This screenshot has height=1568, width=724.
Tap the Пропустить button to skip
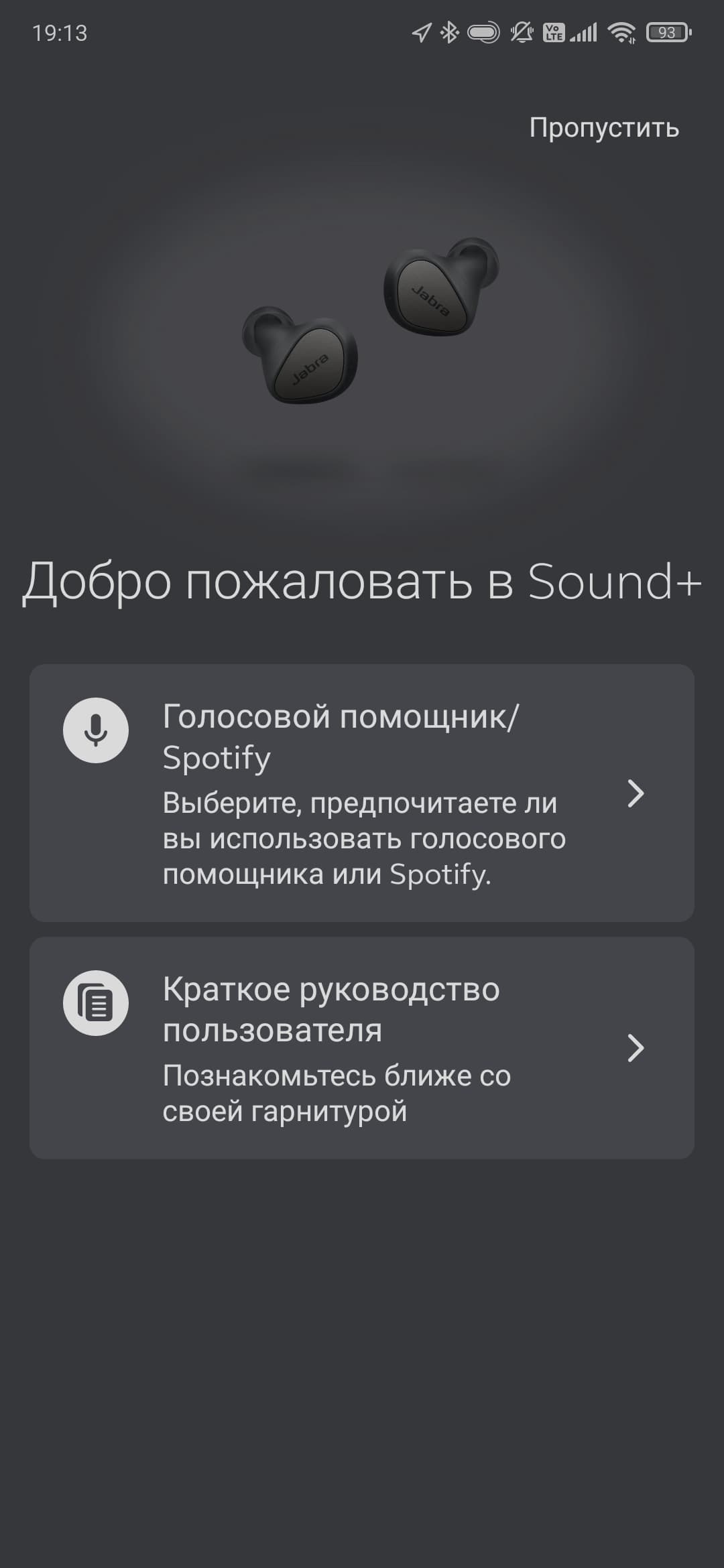coord(604,127)
